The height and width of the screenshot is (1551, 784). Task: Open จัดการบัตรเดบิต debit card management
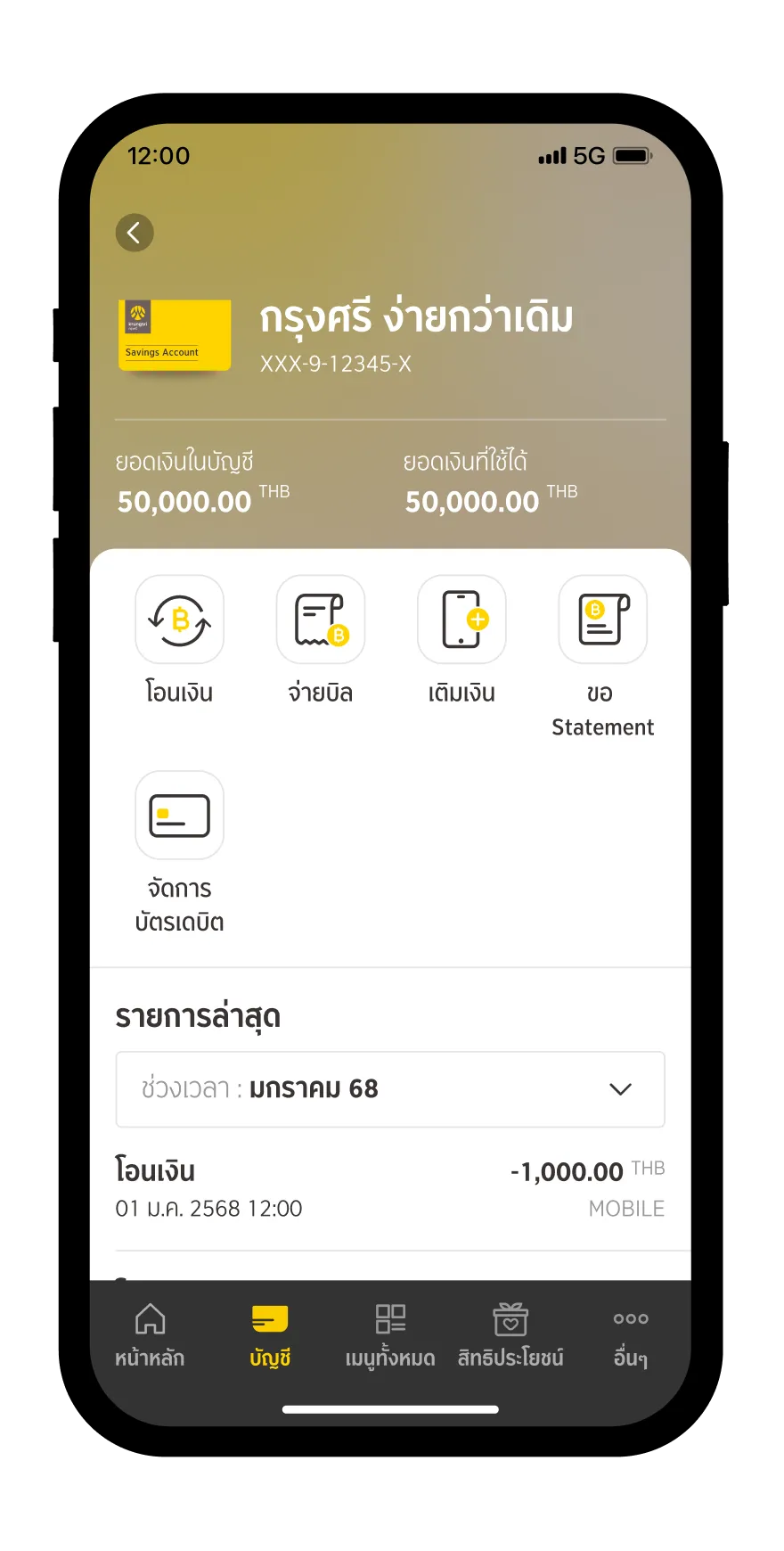(179, 817)
